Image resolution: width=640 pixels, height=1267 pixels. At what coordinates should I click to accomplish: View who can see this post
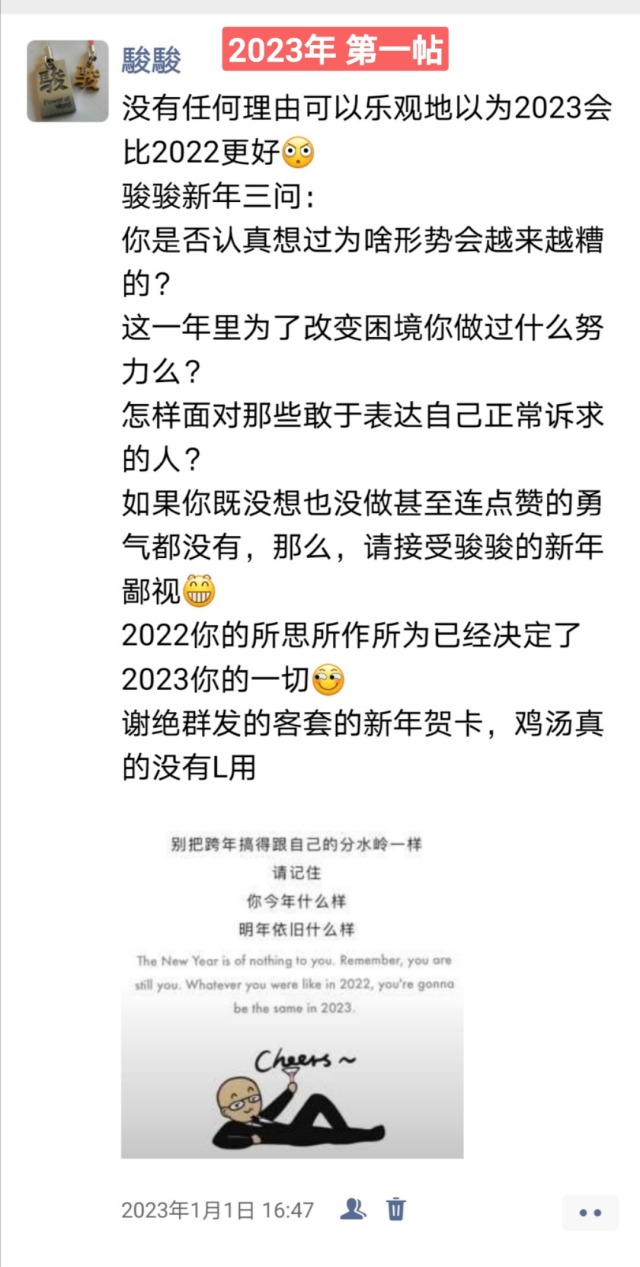(352, 1209)
